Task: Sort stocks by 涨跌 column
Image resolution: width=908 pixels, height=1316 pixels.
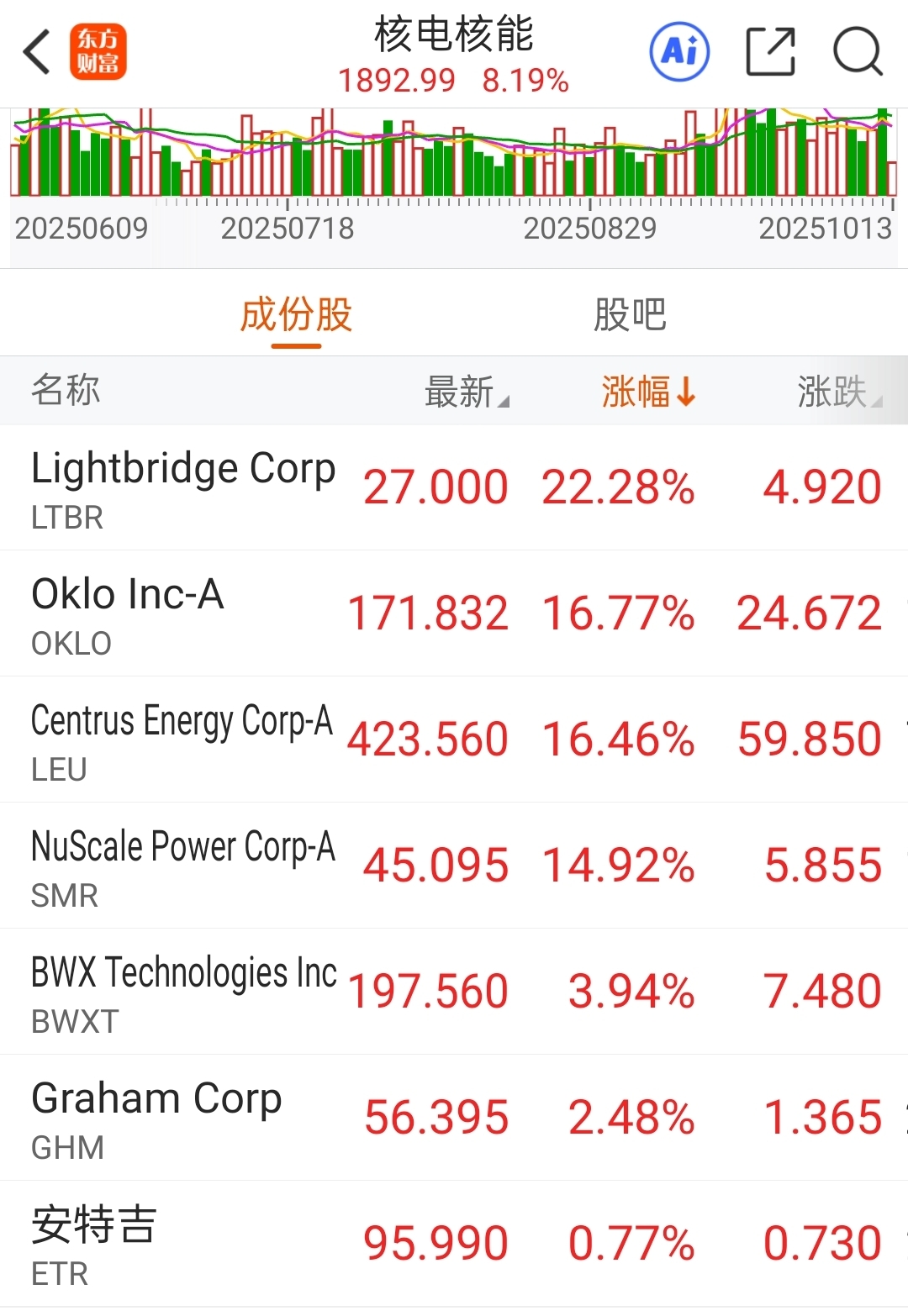Action: click(x=838, y=392)
